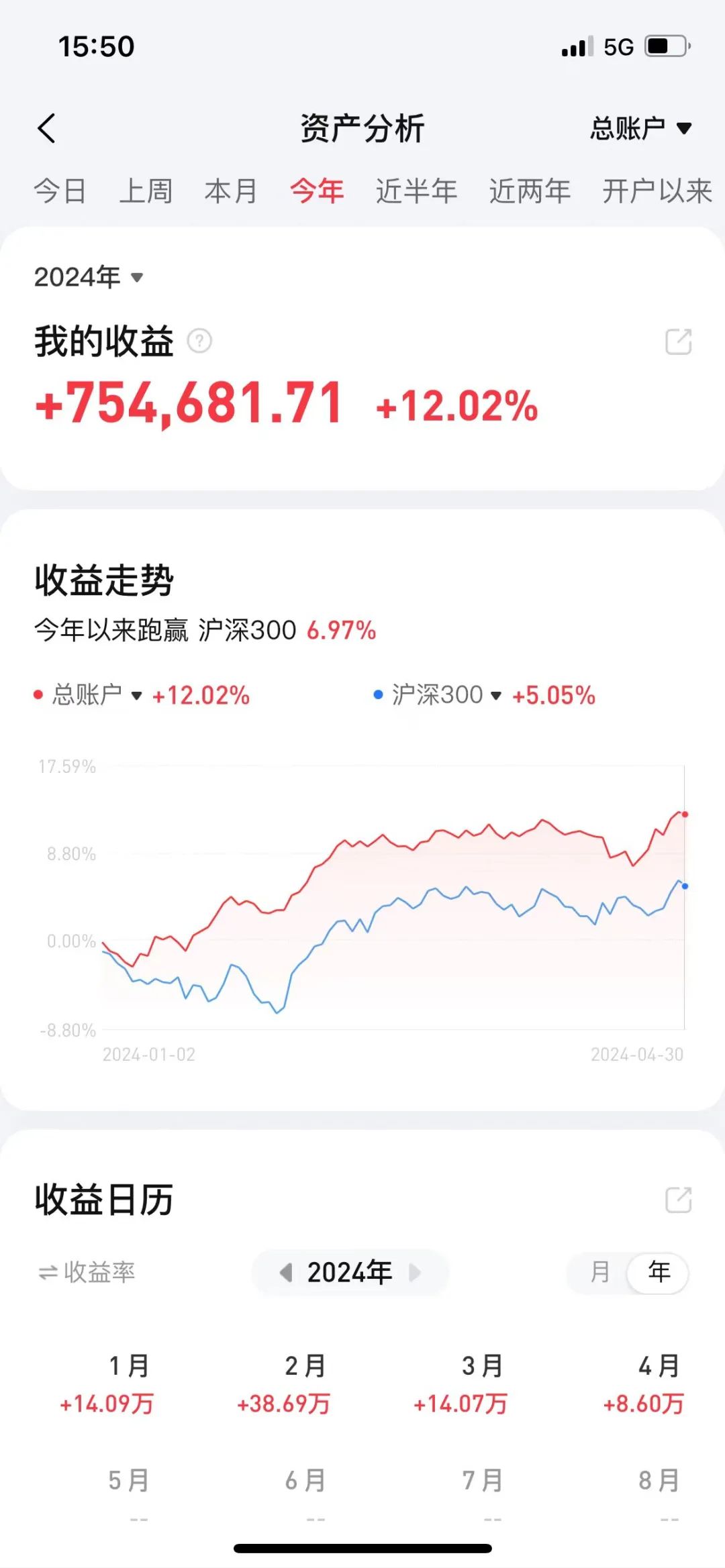725x1568 pixels.
Task: Share the 收益日历 section
Action: pyautogui.click(x=678, y=1200)
